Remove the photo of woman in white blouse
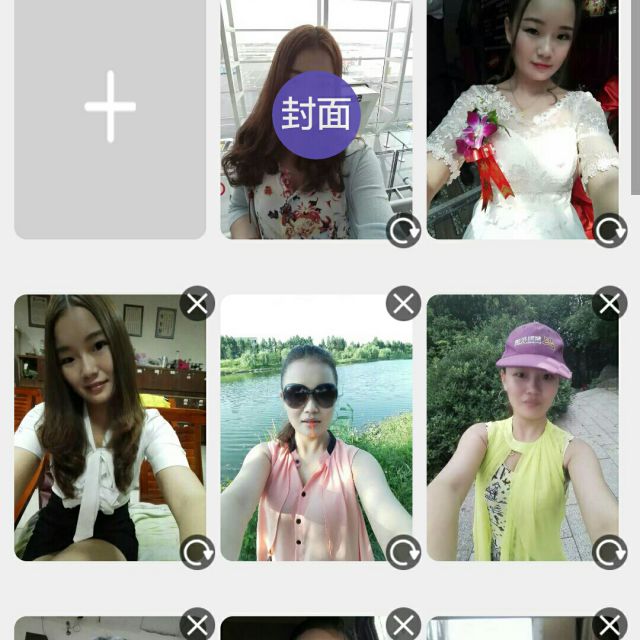 coord(197,303)
